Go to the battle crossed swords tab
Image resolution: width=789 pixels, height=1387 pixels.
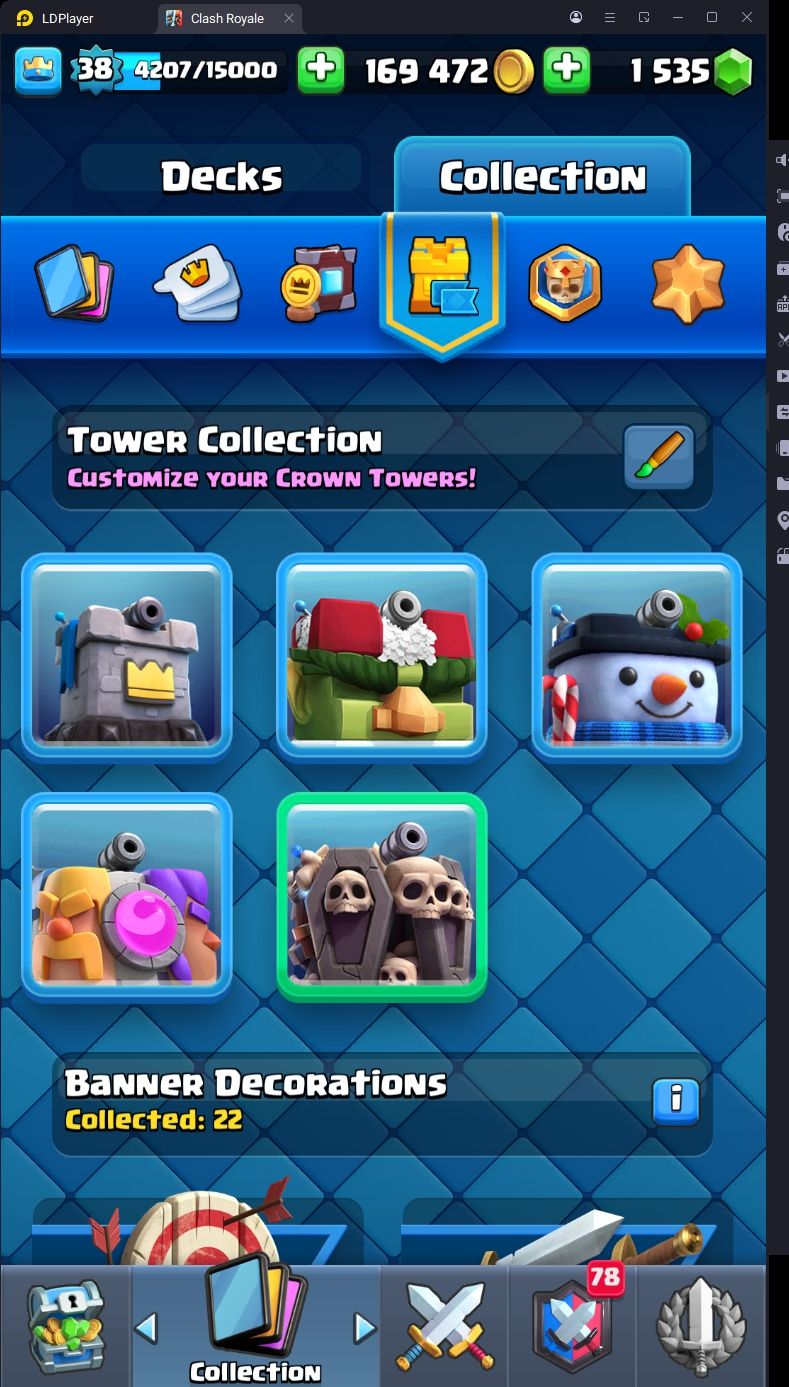click(x=444, y=1326)
